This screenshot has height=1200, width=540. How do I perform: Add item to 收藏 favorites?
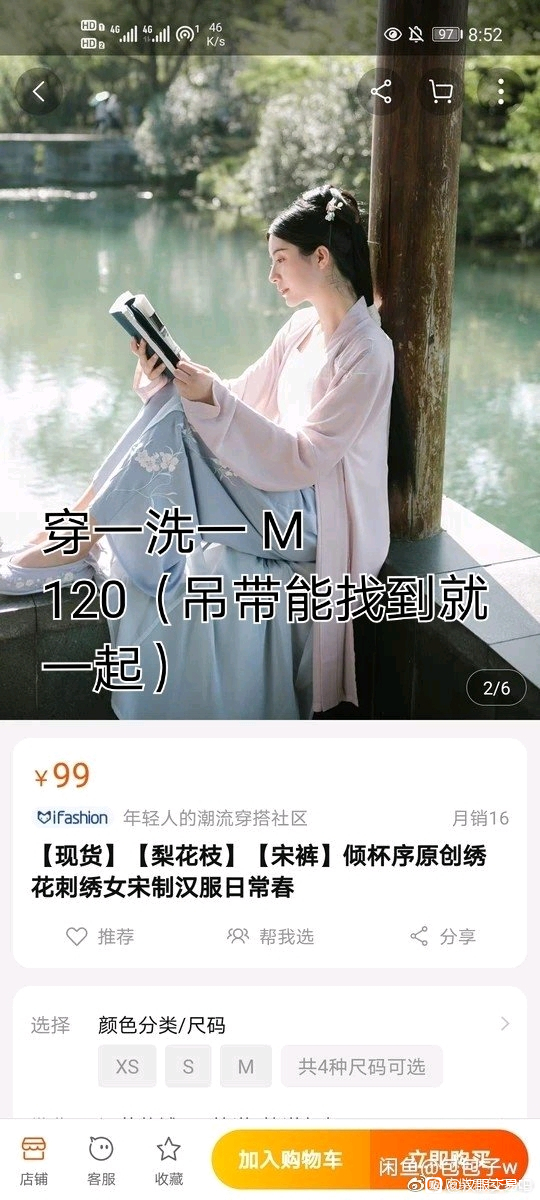pyautogui.click(x=169, y=1160)
